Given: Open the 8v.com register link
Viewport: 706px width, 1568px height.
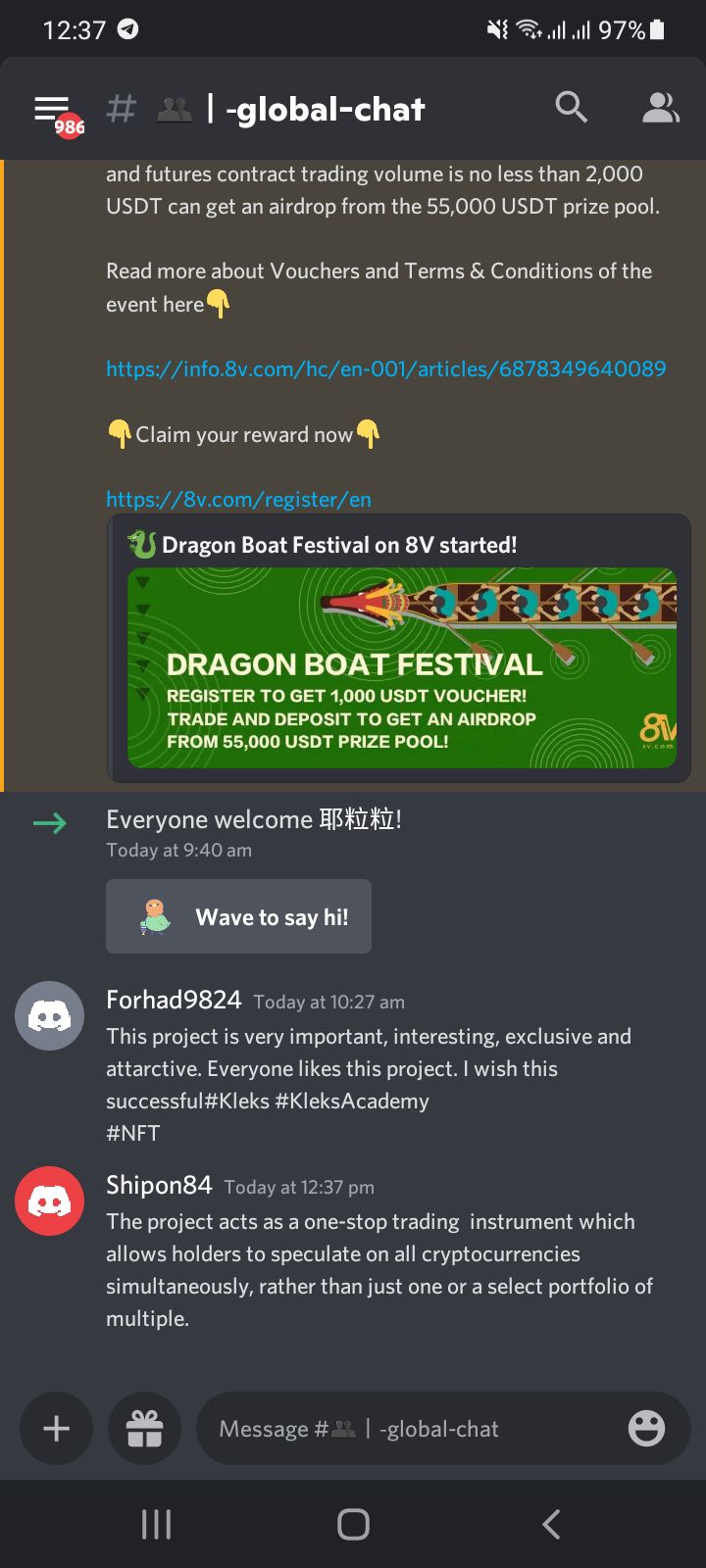Looking at the screenshot, I should 238,499.
